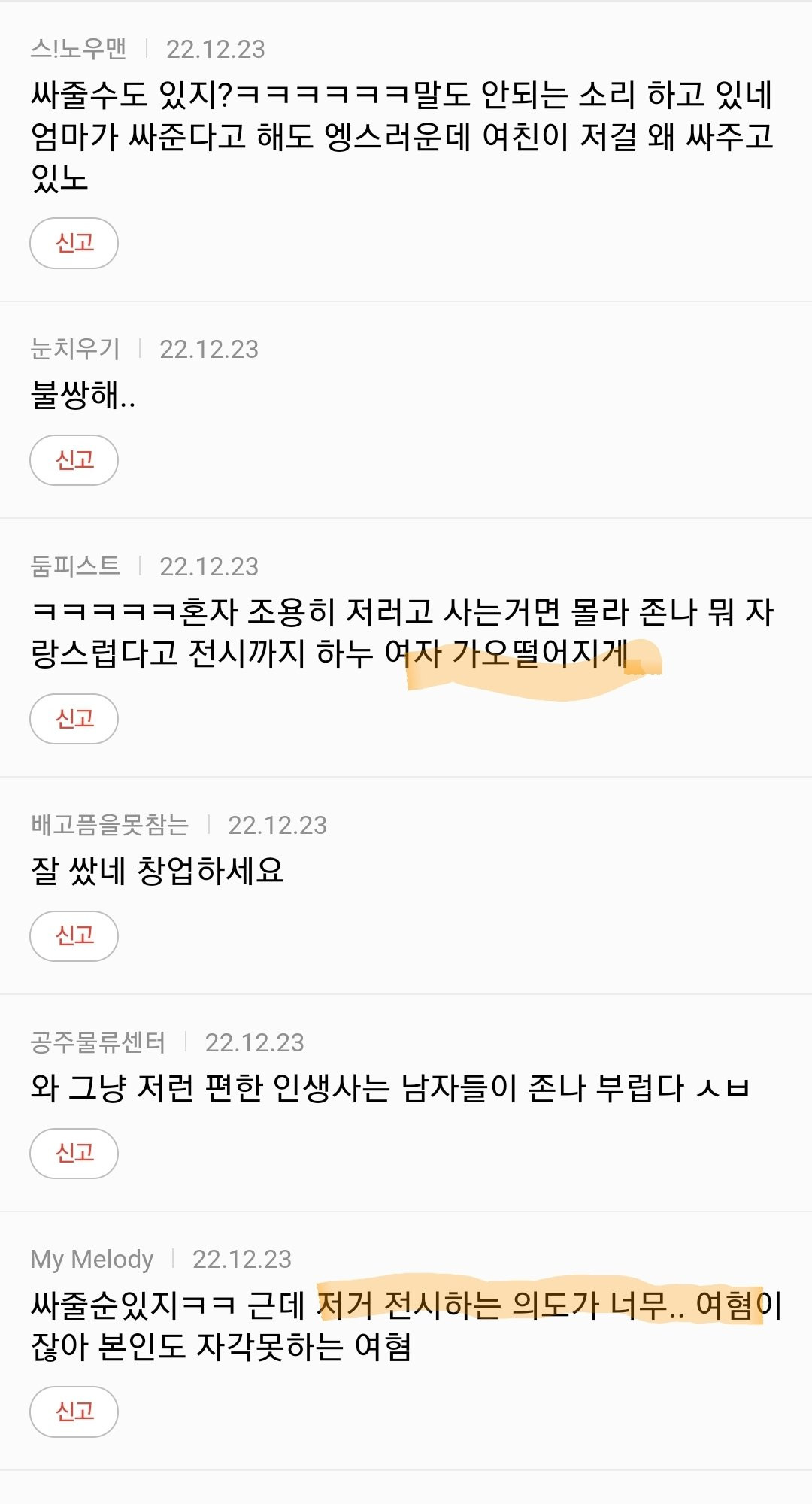This screenshot has height=1504, width=812.
Task: Report the comment by 스!노우맨
Action: (74, 243)
